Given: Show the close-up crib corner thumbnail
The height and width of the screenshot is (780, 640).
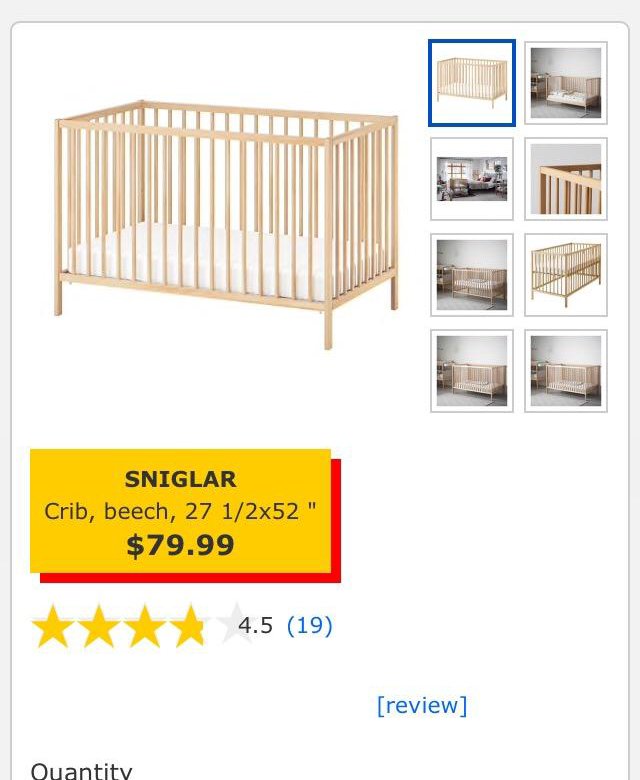Looking at the screenshot, I should click(566, 179).
